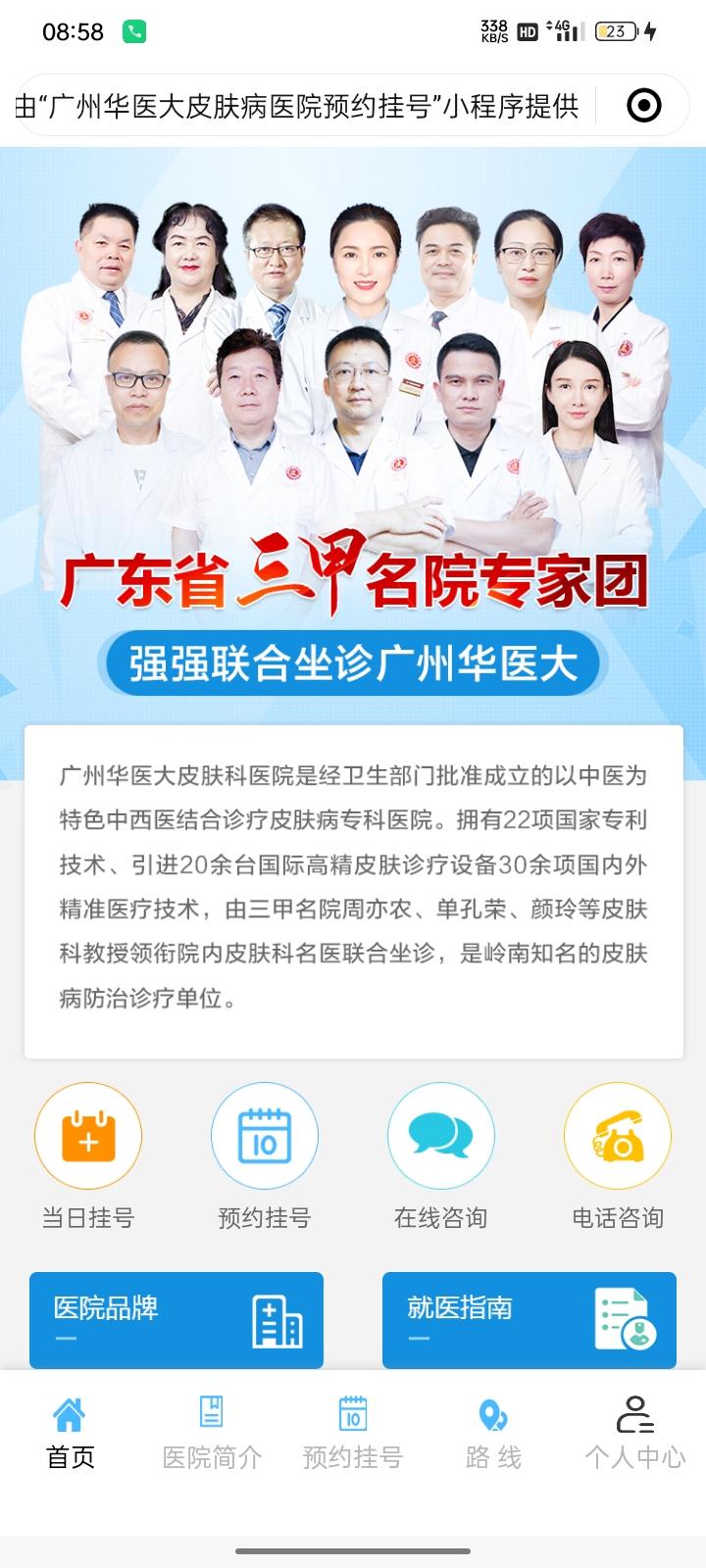
Task: Open the 当日挂号 calendar-plus icon
Action: pyautogui.click(x=88, y=1135)
